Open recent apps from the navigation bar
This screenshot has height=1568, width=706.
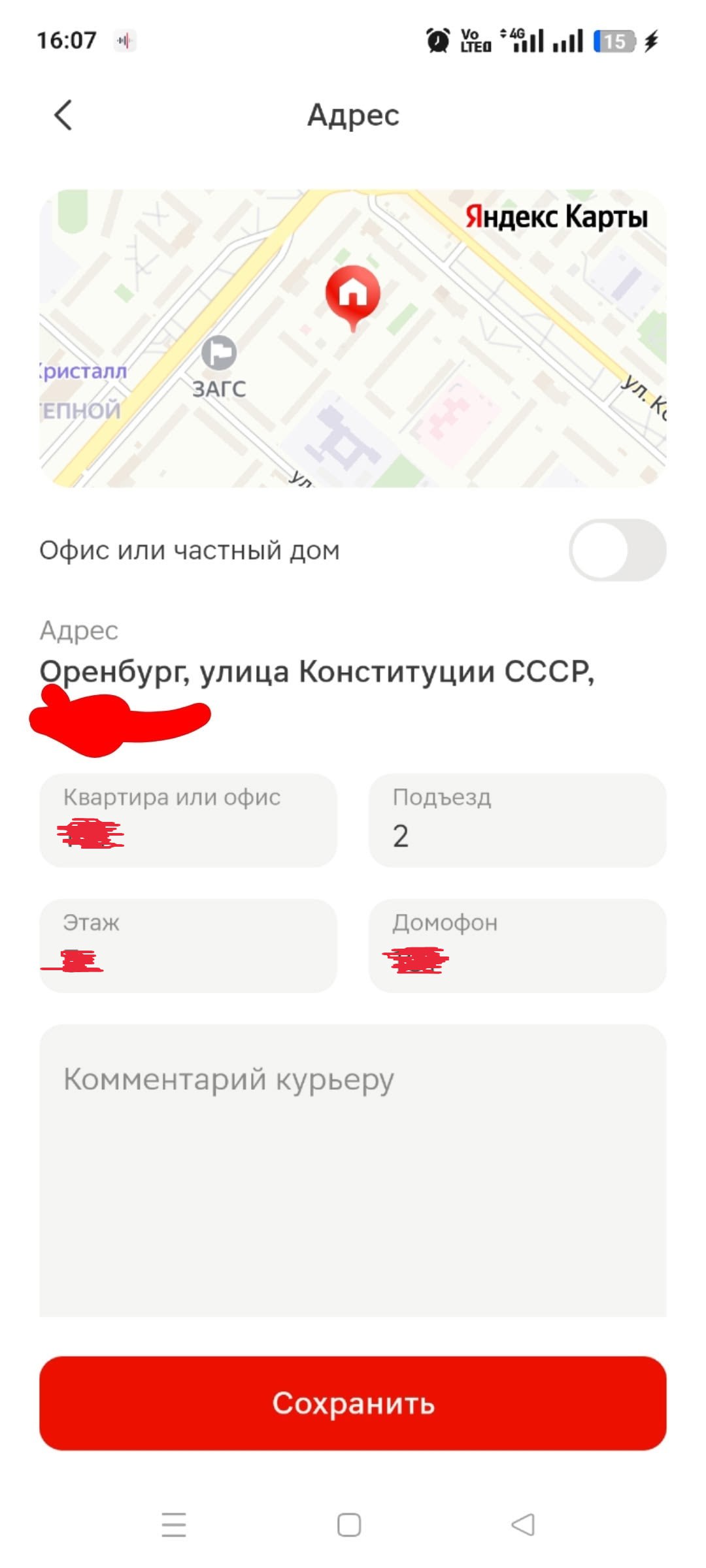point(174,1524)
